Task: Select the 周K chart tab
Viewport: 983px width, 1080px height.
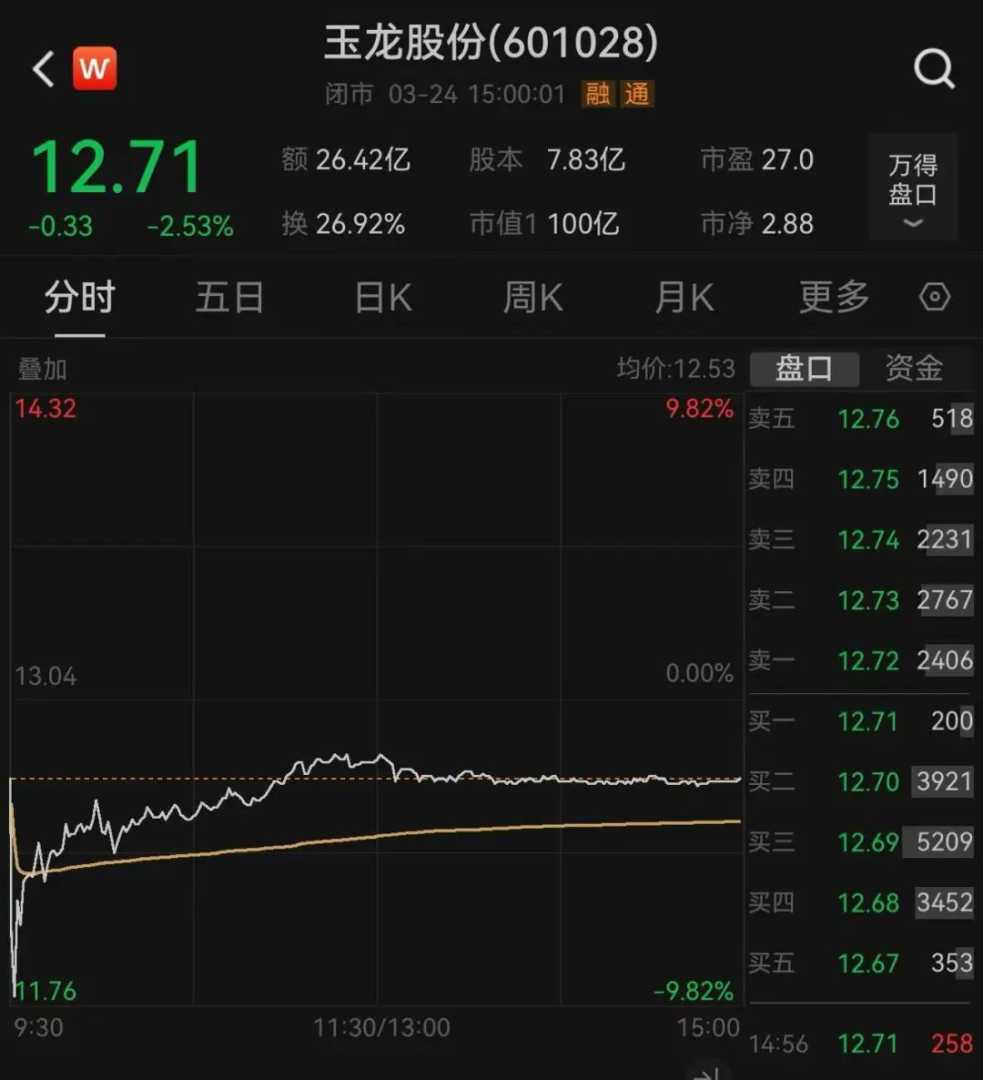Action: click(533, 298)
